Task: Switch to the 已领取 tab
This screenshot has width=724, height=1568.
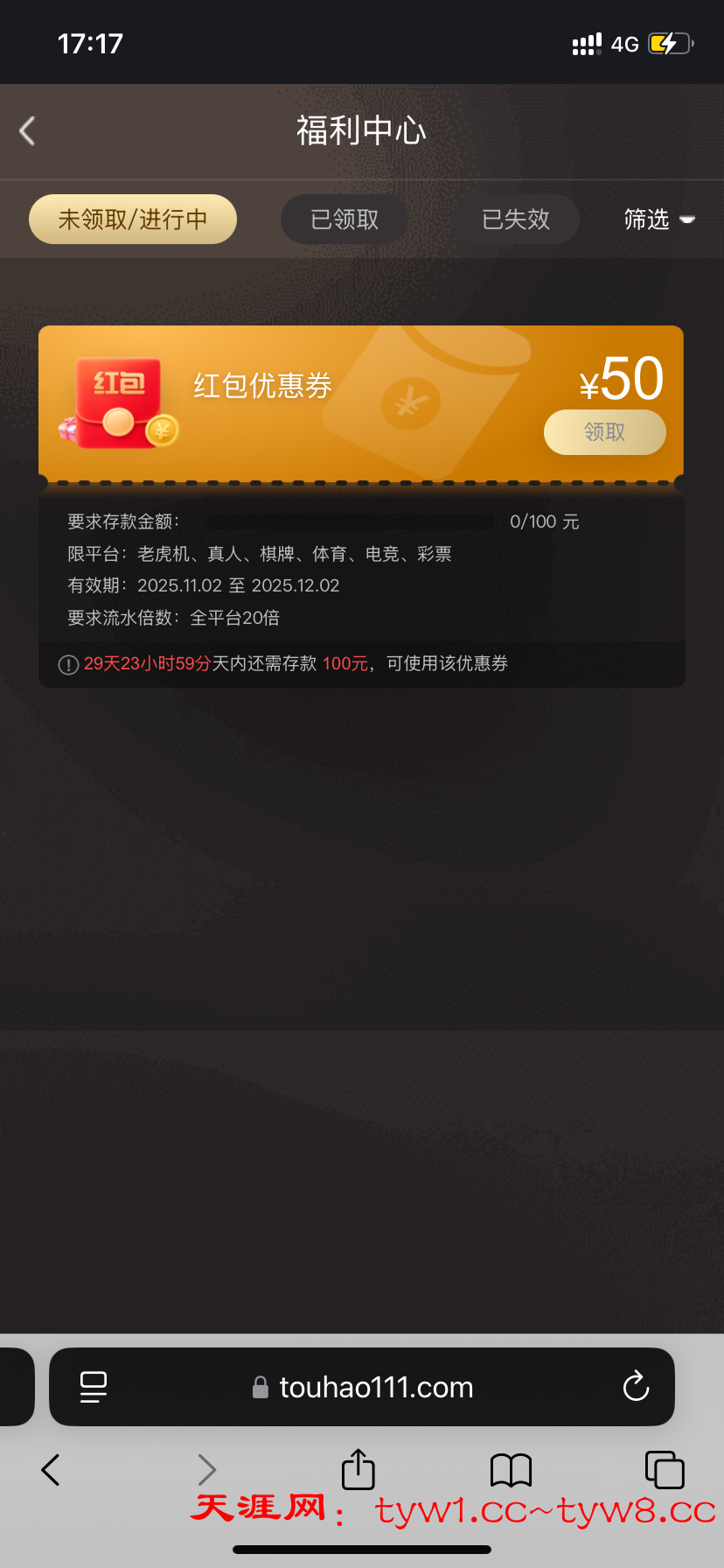Action: tap(345, 219)
